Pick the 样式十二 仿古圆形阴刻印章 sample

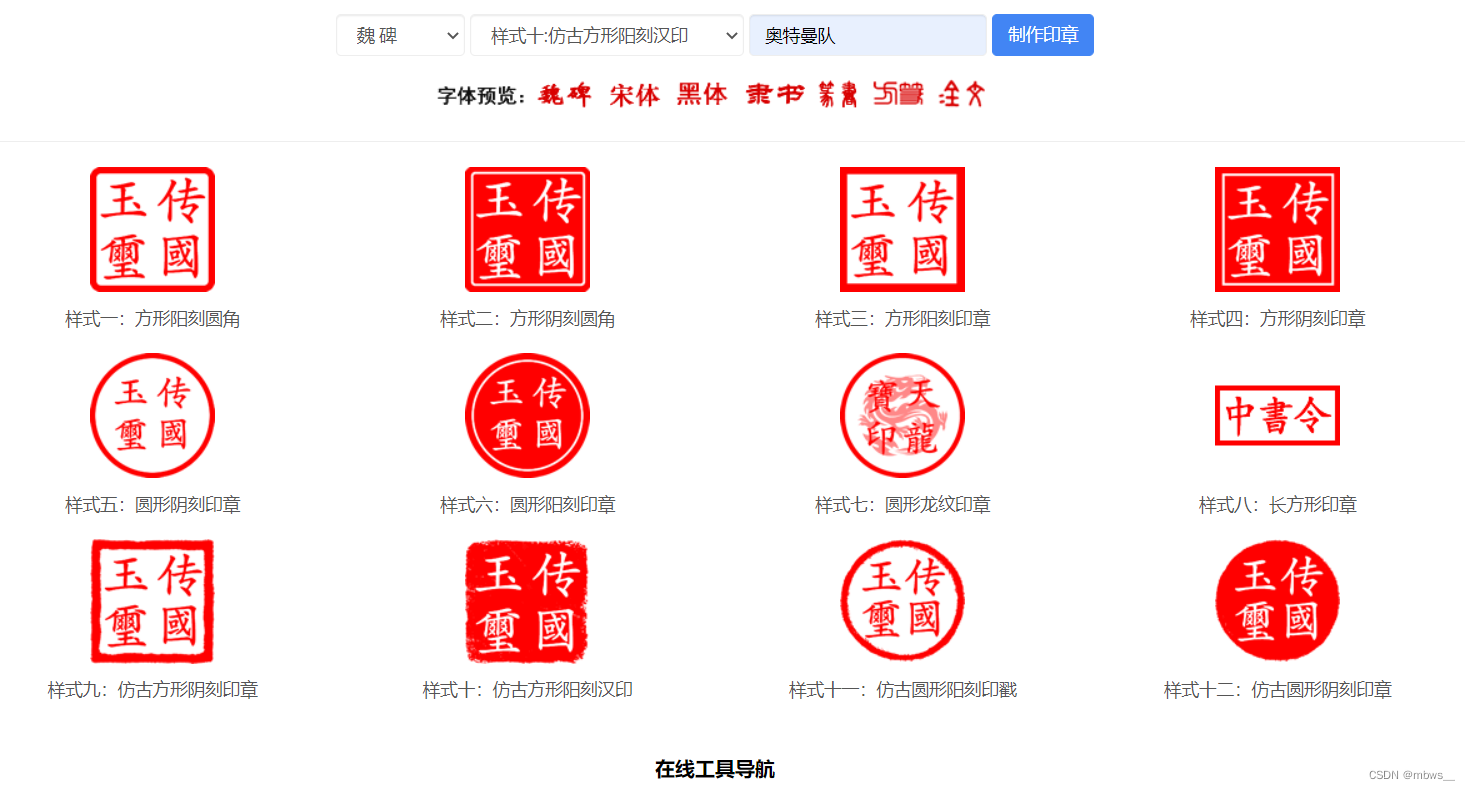click(1277, 601)
